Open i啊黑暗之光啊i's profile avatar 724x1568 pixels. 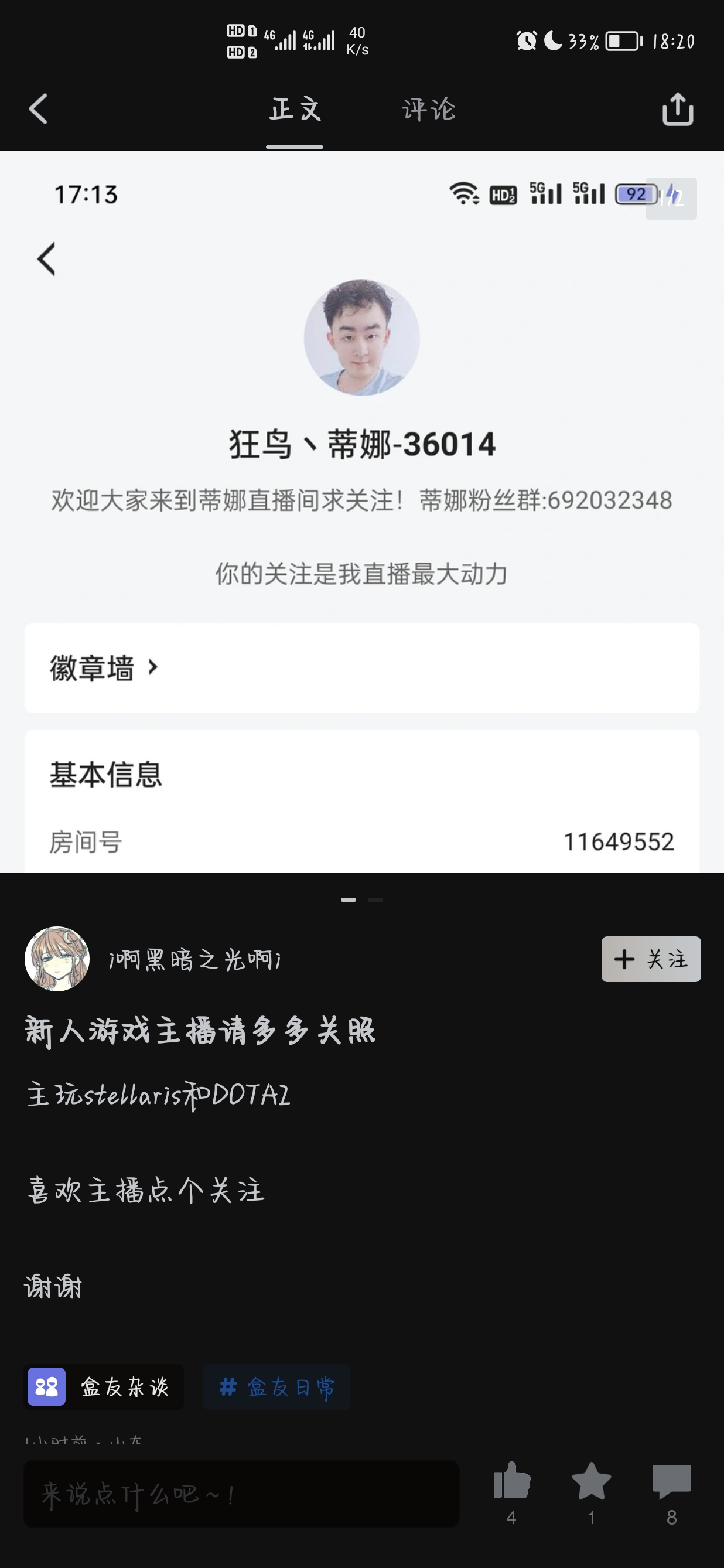click(57, 959)
